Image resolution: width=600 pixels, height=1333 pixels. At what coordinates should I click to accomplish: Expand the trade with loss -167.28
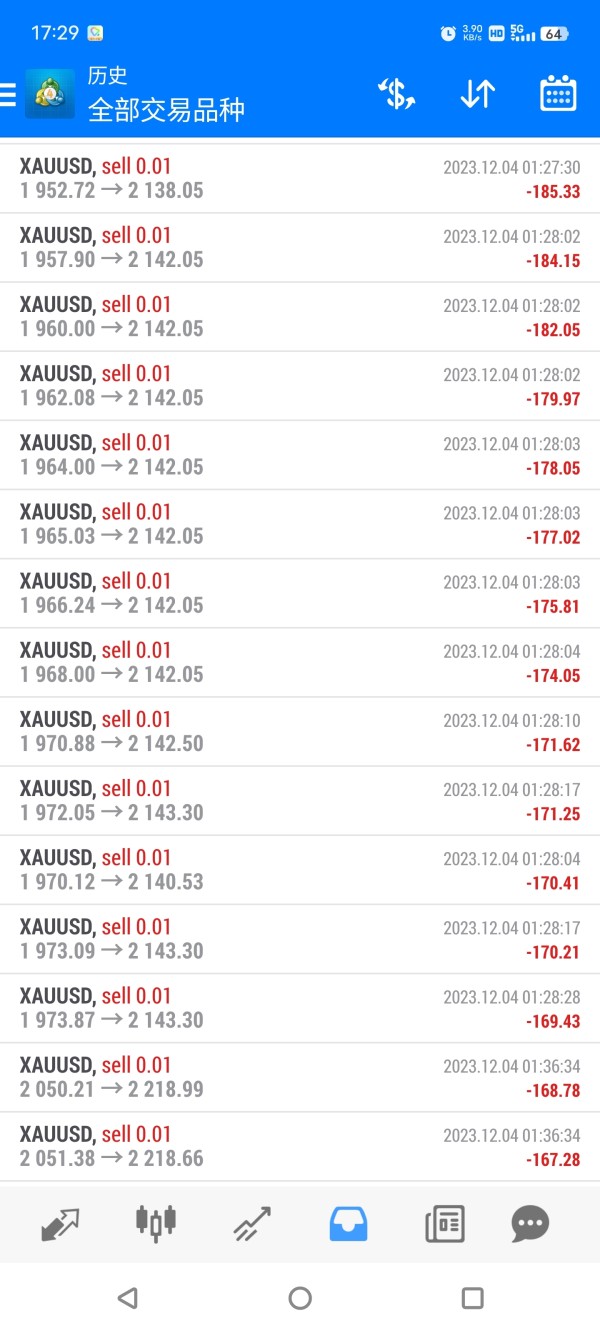[x=300, y=1146]
